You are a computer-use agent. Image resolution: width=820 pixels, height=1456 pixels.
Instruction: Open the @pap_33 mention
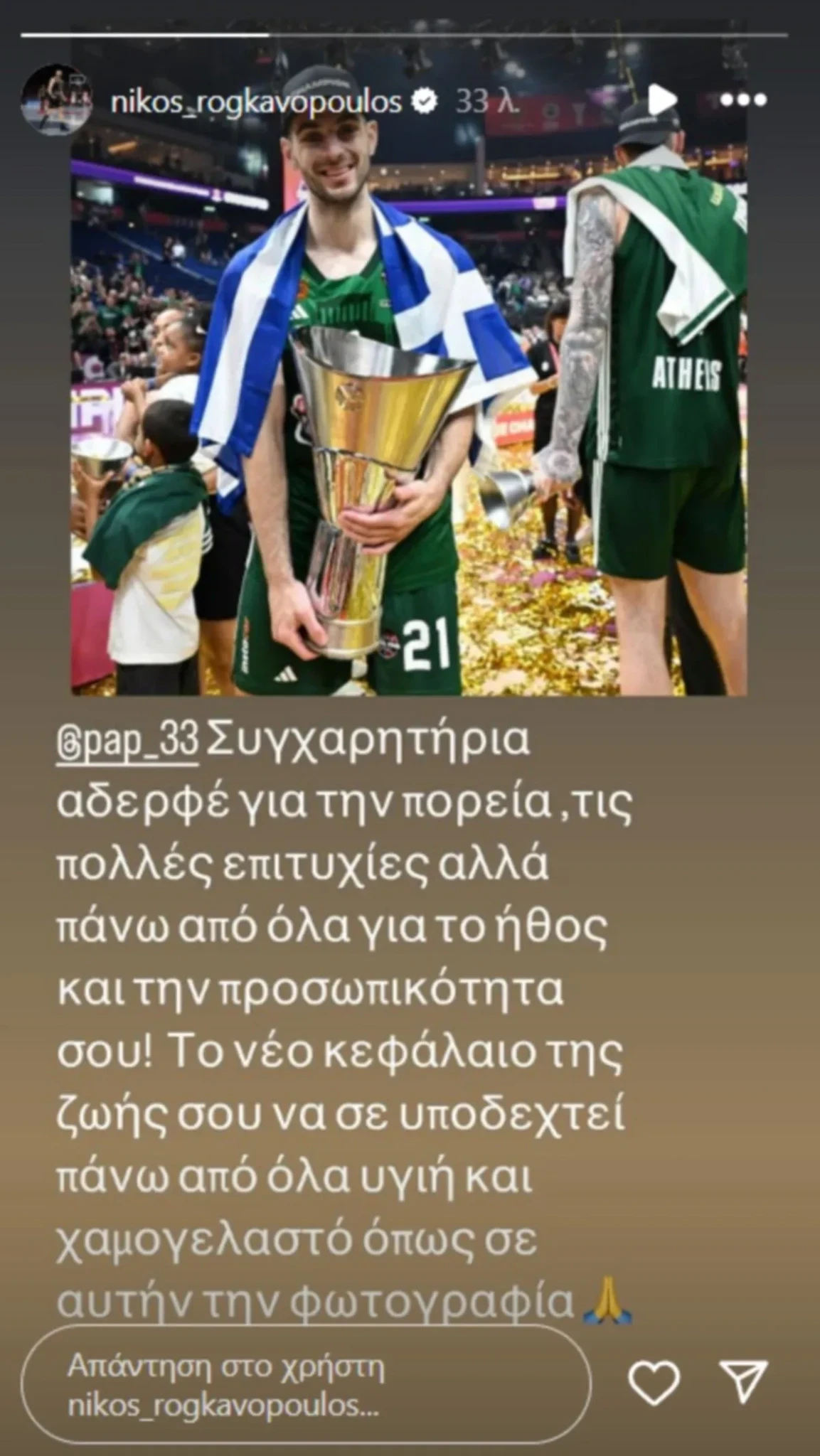point(127,740)
